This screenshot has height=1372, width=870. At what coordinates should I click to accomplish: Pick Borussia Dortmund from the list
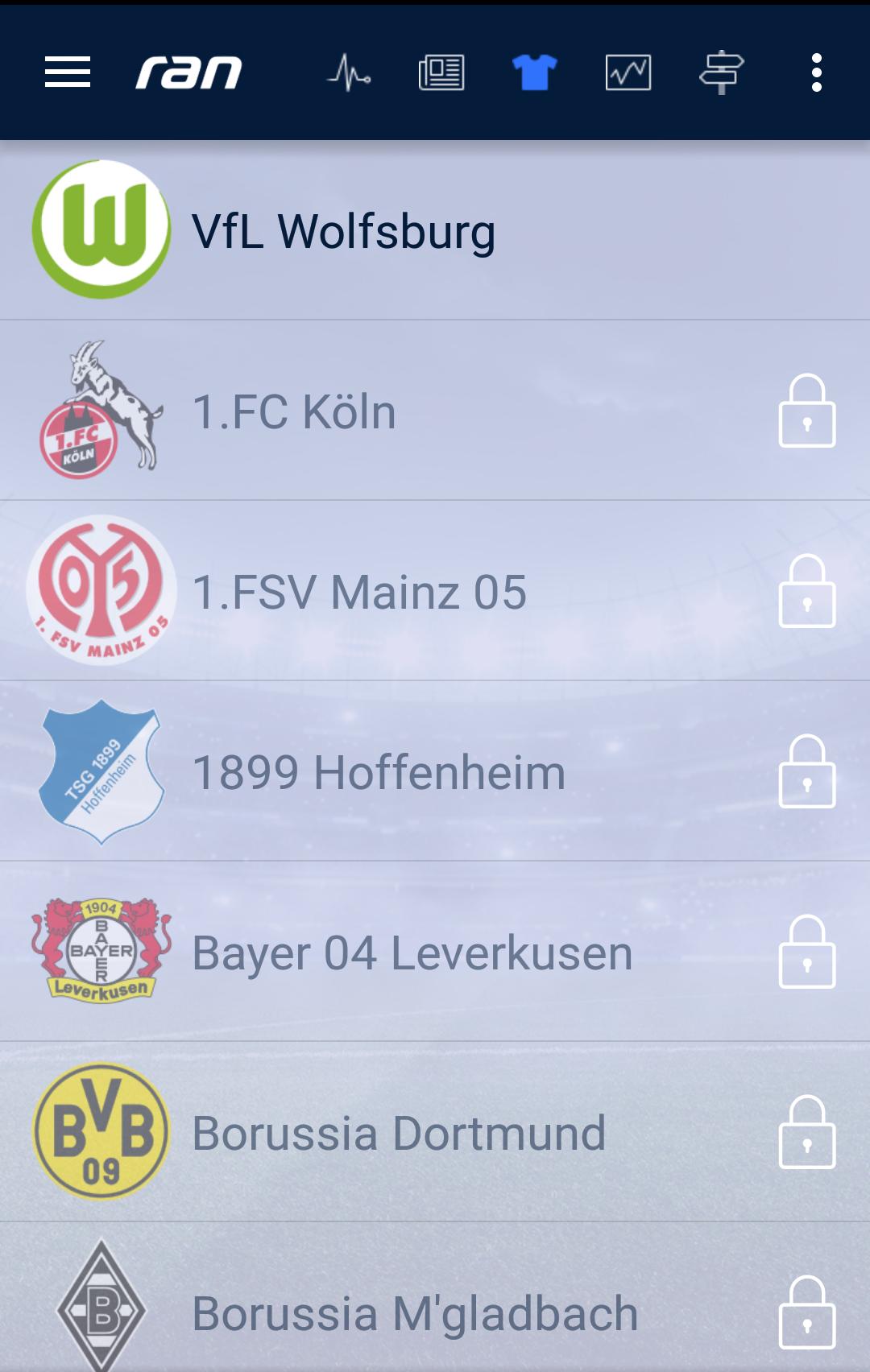[x=399, y=1133]
